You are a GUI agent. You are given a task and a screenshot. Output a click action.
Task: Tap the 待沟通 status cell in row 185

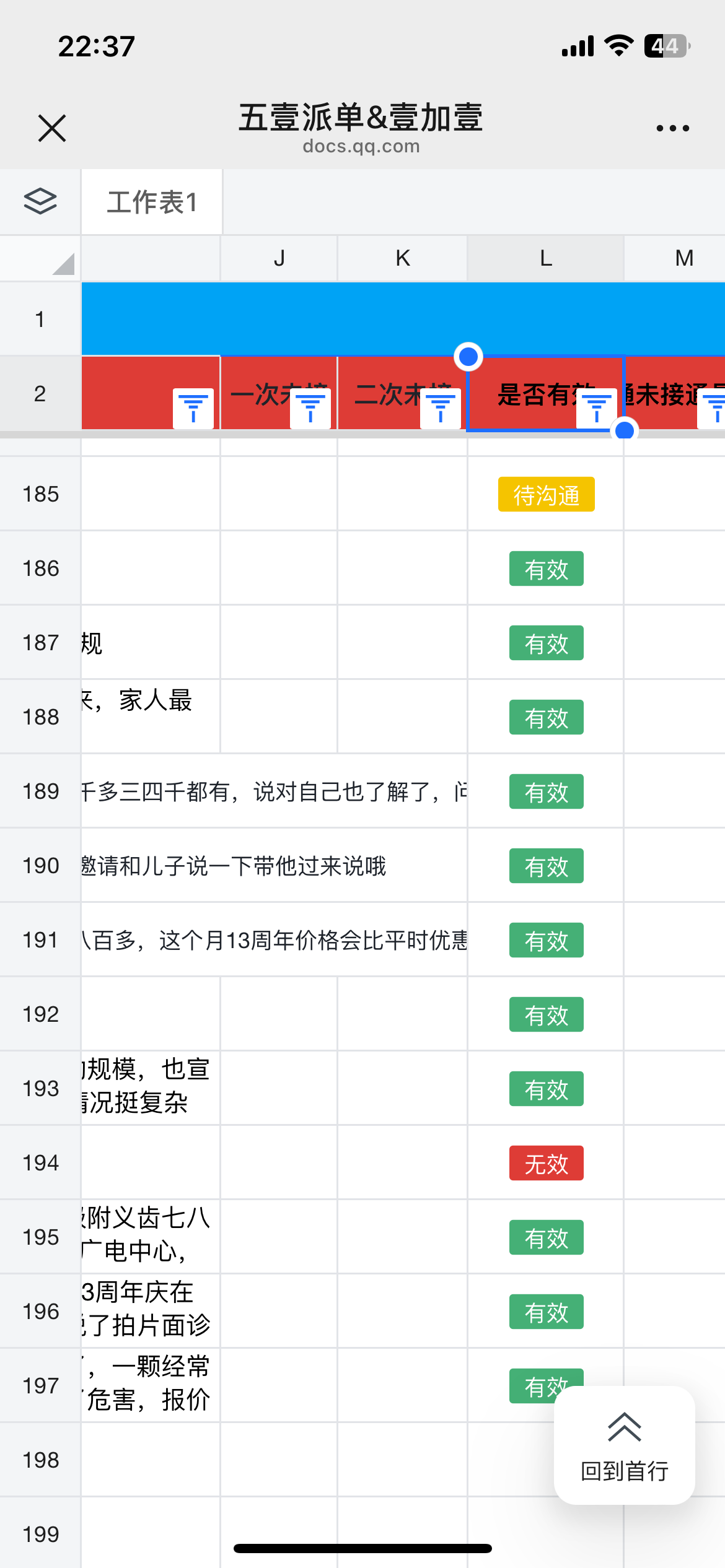[546, 494]
